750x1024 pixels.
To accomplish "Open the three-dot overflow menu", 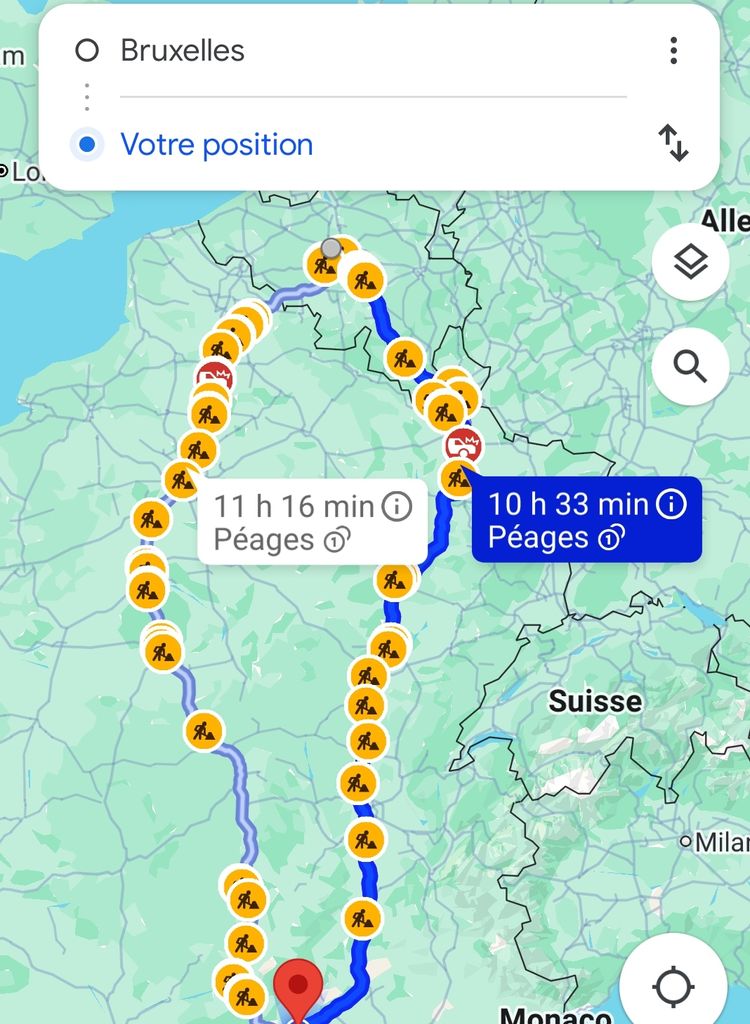I will [x=674, y=50].
